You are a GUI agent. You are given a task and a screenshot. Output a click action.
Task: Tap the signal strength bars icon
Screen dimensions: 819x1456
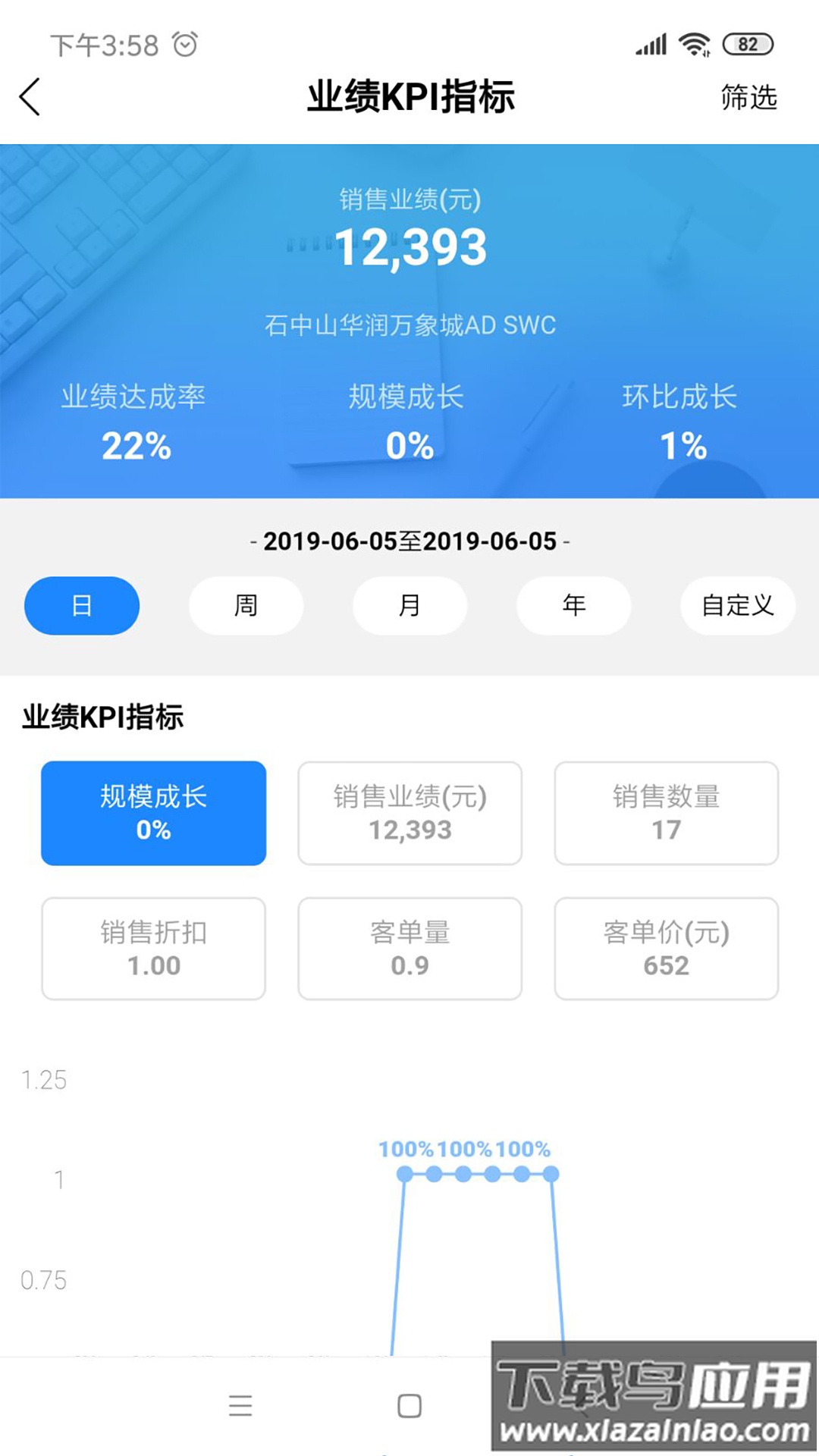(651, 44)
